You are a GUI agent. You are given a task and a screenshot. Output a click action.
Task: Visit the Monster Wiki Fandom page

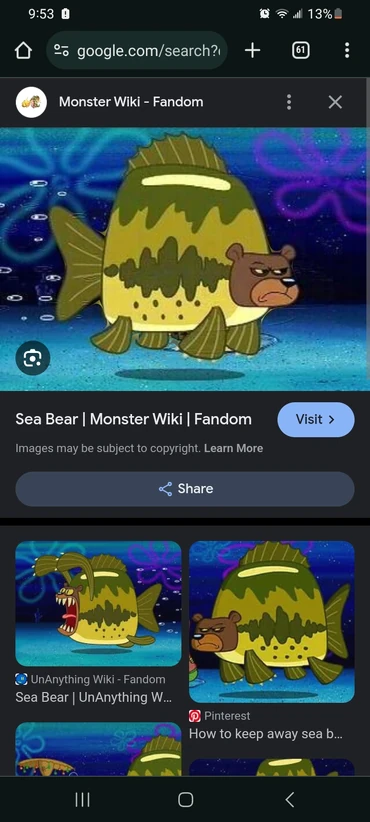pyautogui.click(x=315, y=419)
